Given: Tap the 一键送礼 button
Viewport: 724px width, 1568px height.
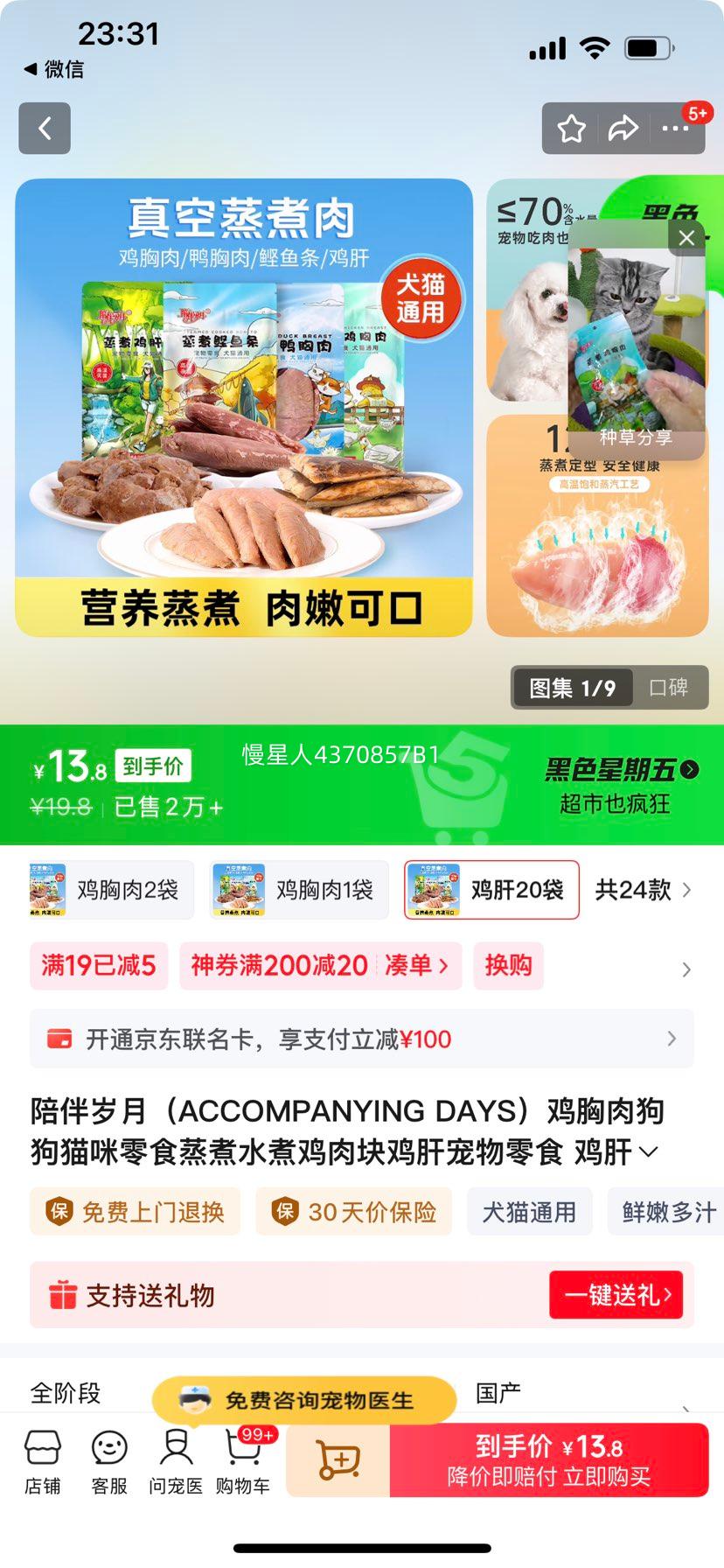Looking at the screenshot, I should (616, 1295).
